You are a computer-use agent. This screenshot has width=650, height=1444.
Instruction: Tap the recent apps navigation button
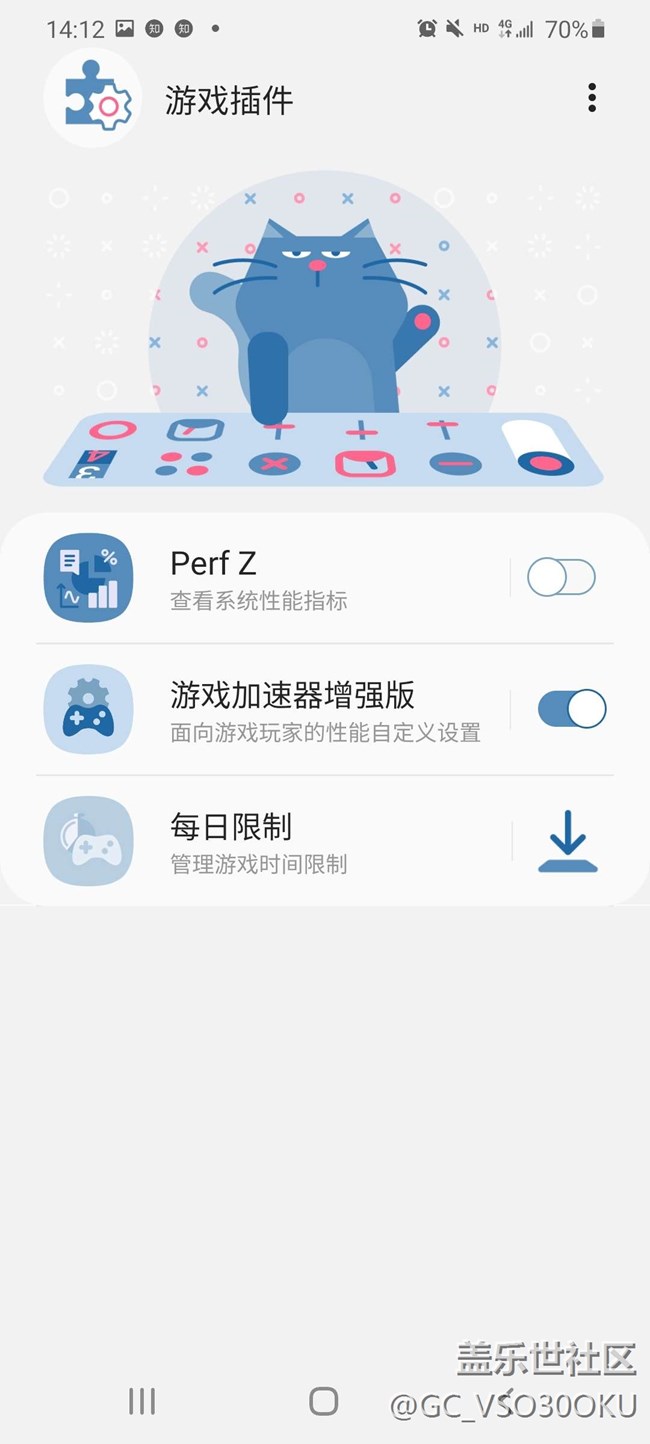[142, 1401]
